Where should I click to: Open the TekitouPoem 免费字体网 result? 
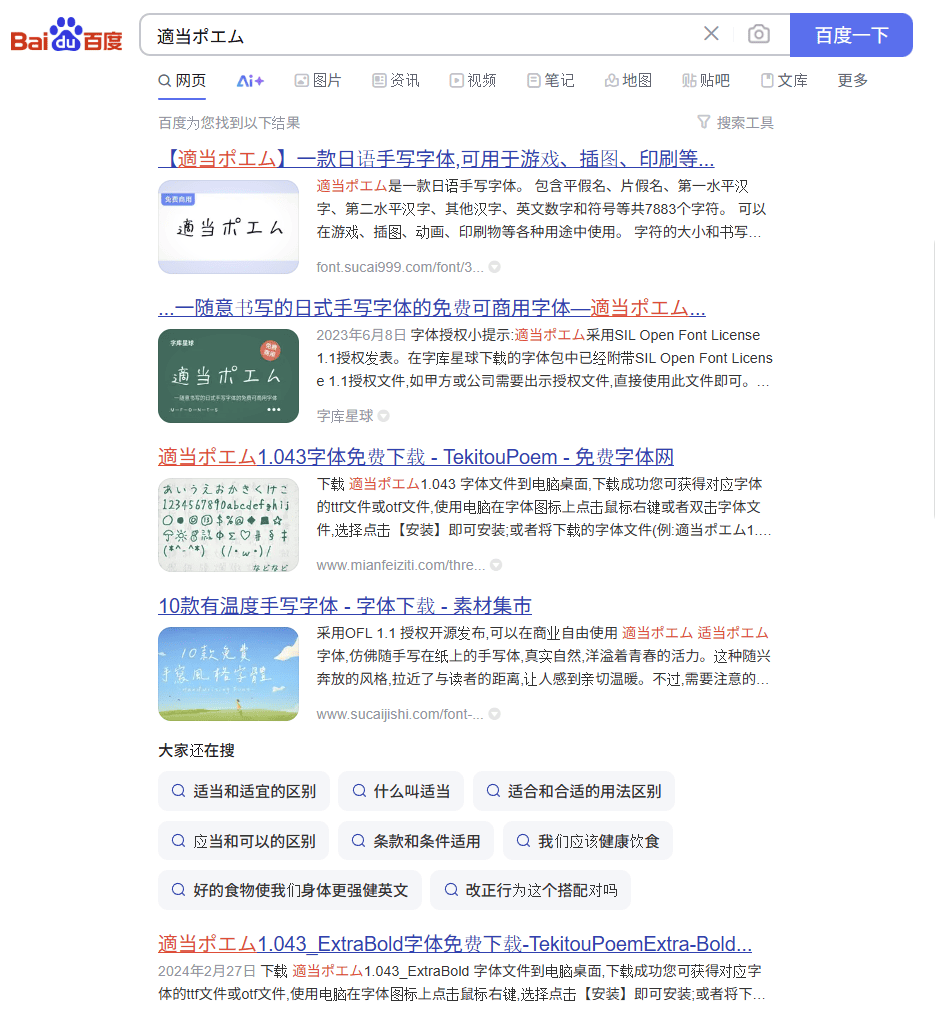415,457
